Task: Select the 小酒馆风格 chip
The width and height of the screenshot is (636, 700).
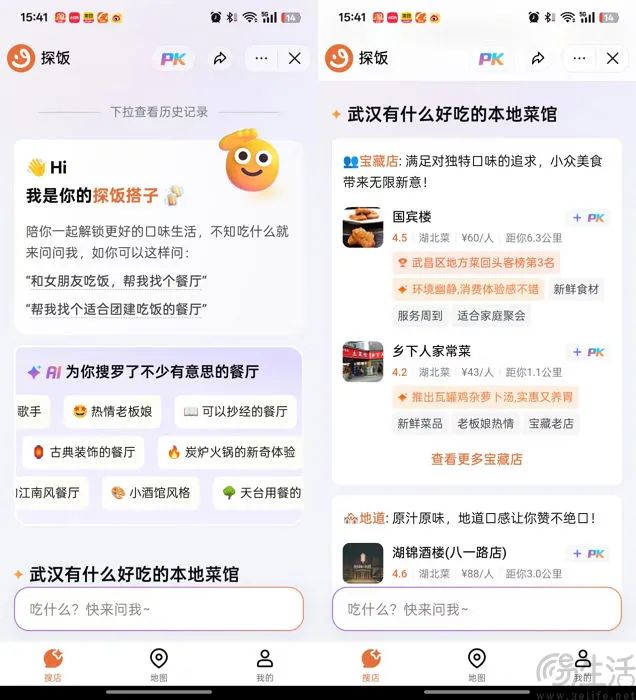Action: [150, 493]
